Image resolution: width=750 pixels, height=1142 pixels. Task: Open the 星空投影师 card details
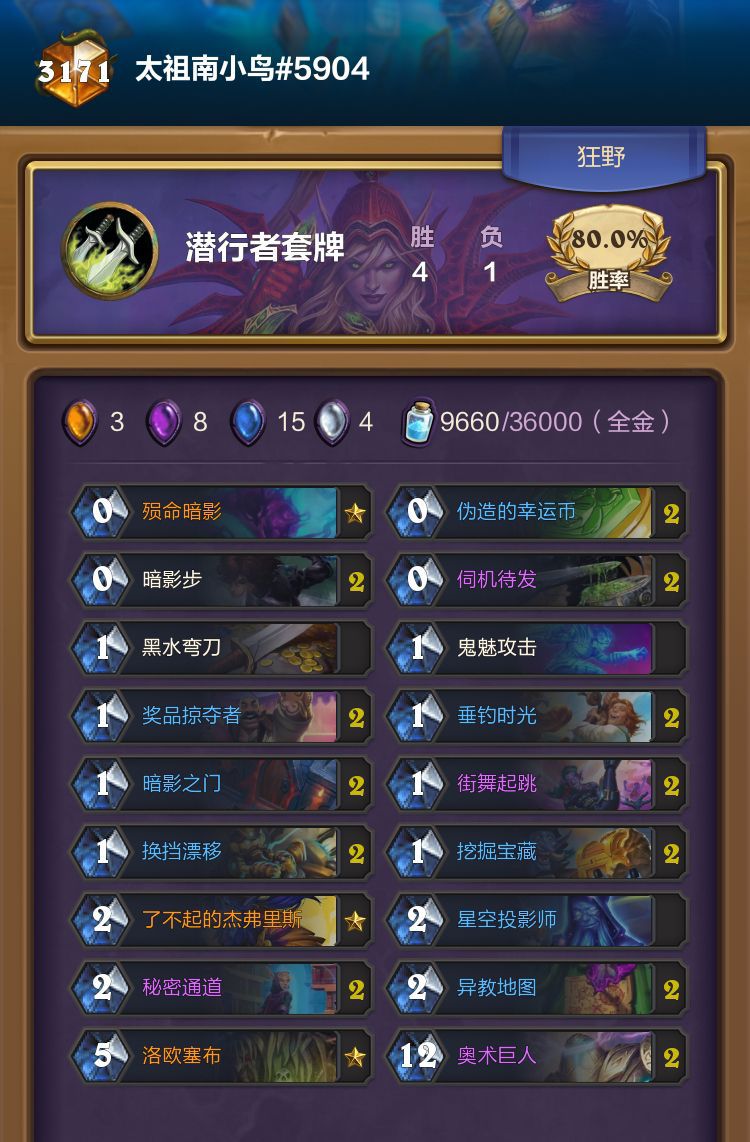(537, 920)
